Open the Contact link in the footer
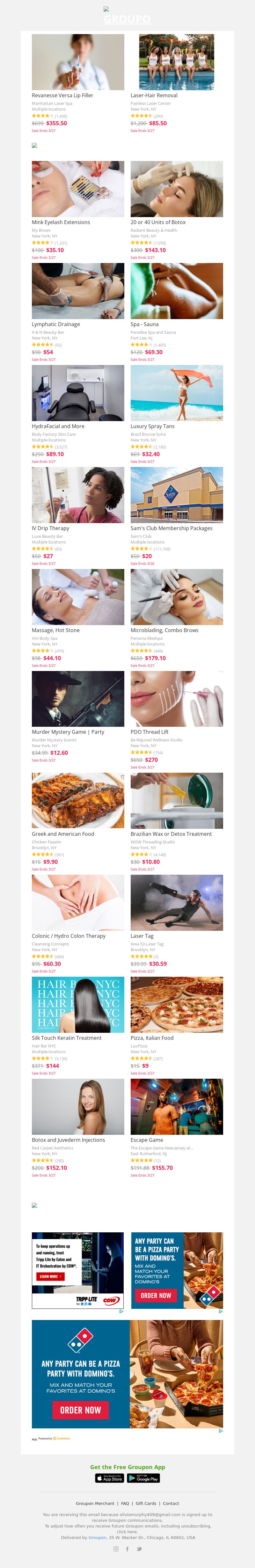This screenshot has height=1568, width=255. tap(171, 1504)
